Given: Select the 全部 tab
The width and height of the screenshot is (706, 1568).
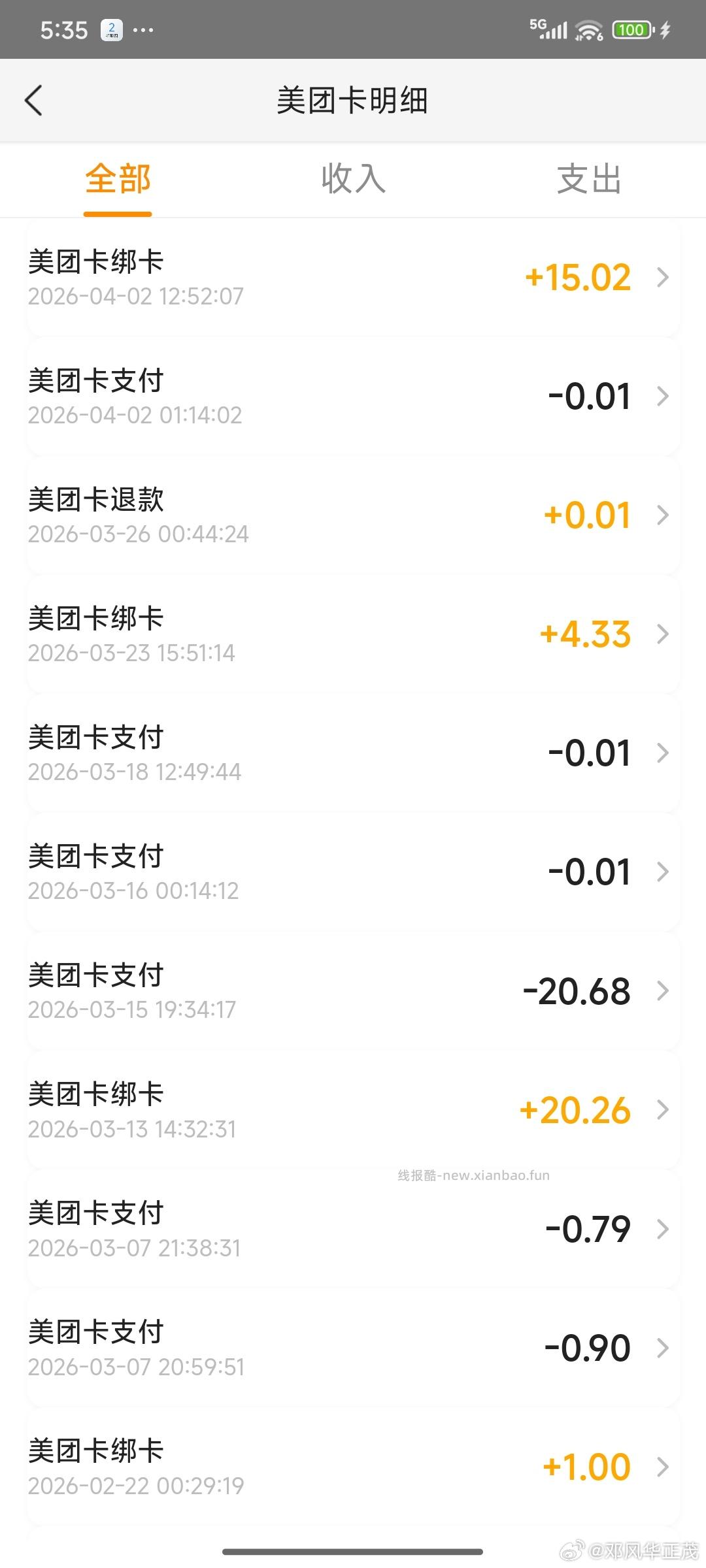Looking at the screenshot, I should pyautogui.click(x=117, y=180).
